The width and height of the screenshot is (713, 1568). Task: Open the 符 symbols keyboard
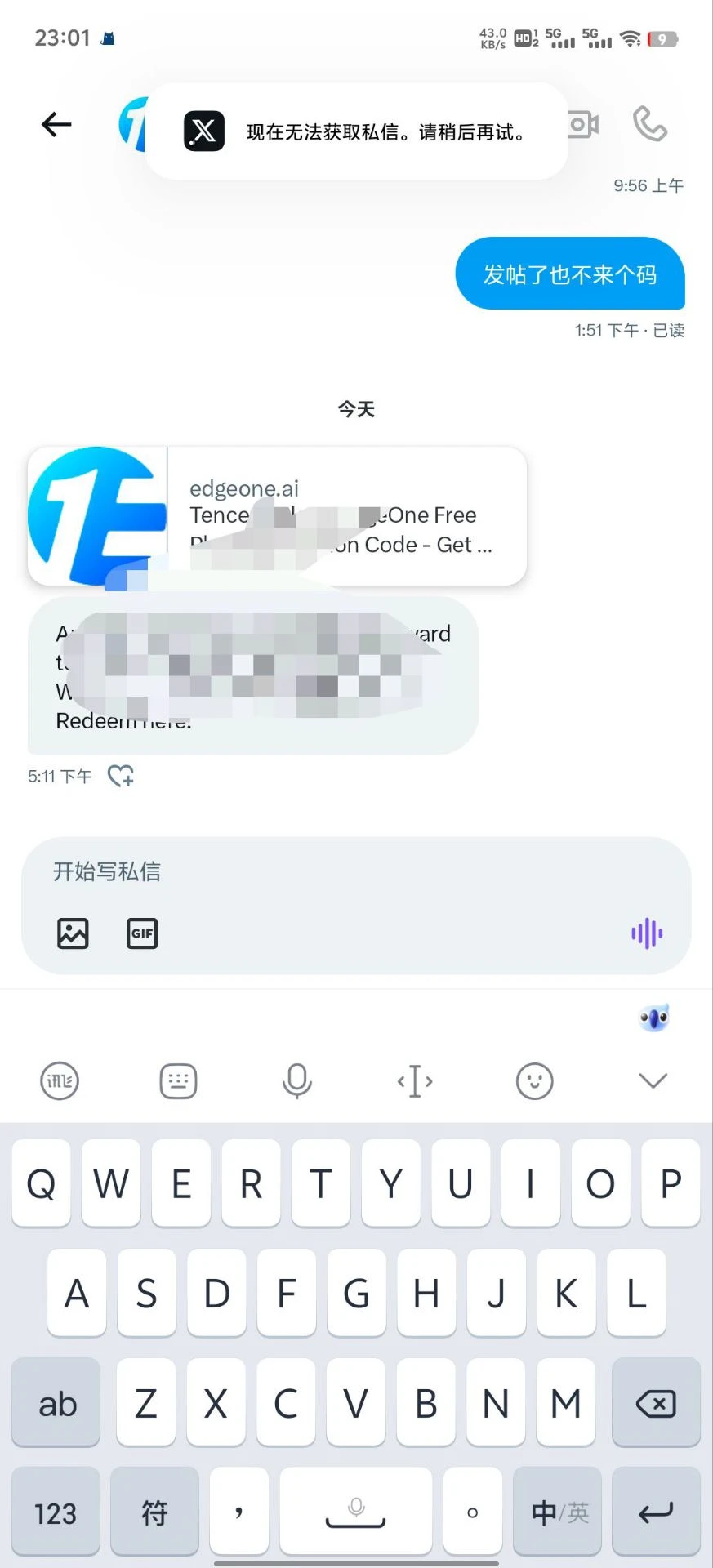154,1512
